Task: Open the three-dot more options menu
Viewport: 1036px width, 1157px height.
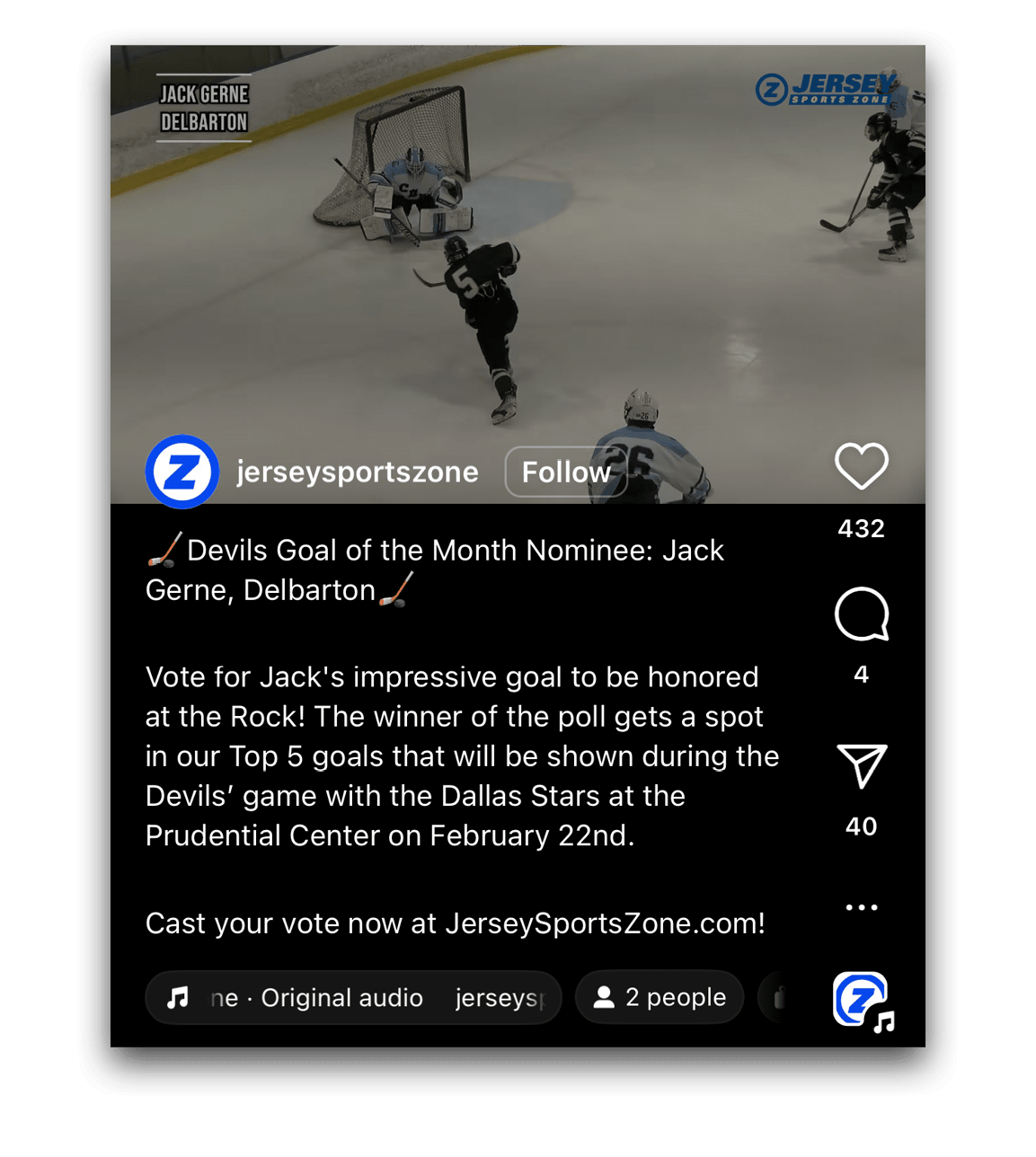Action: pyautogui.click(x=861, y=907)
